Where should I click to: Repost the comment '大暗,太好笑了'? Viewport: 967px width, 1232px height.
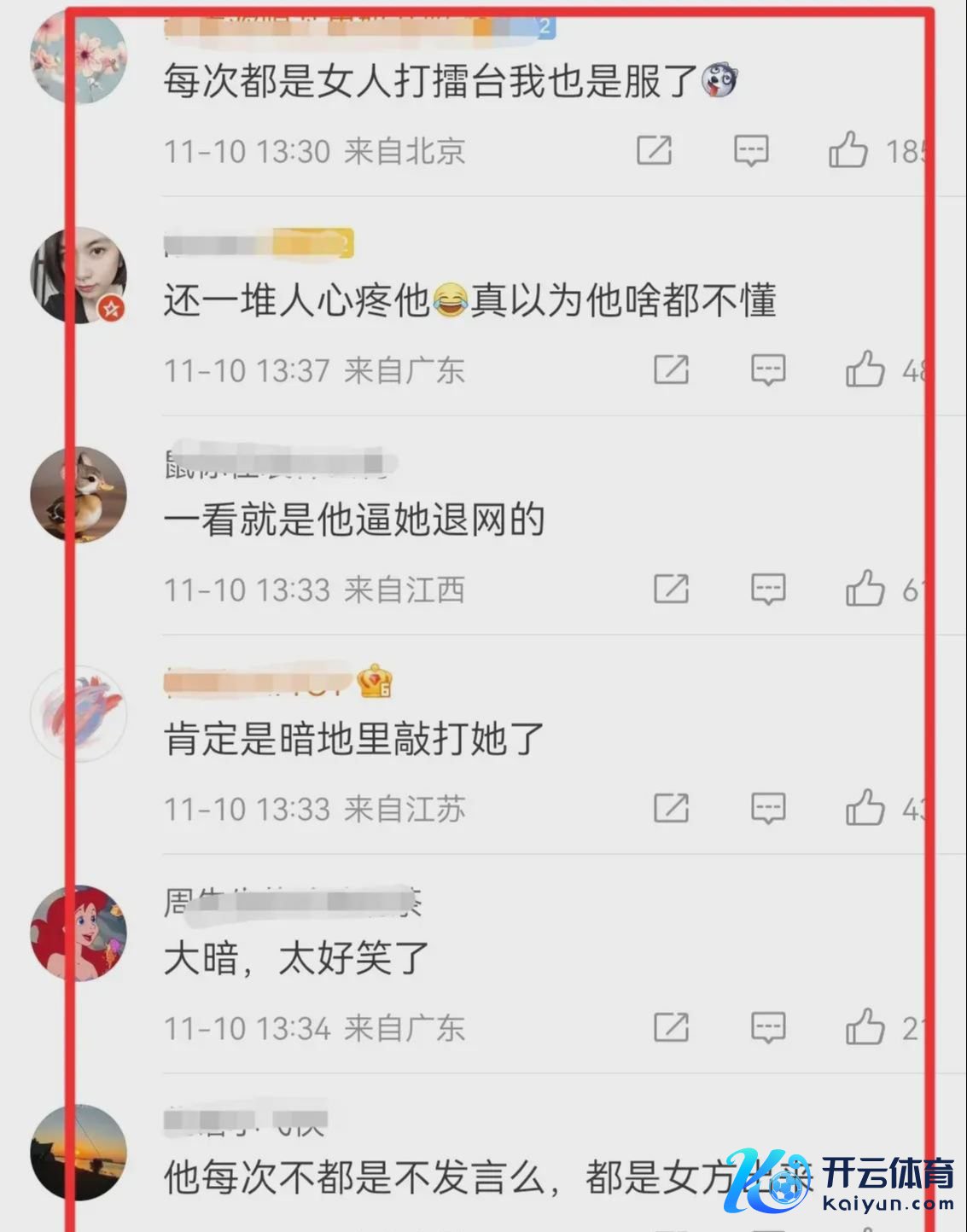[x=672, y=1027]
